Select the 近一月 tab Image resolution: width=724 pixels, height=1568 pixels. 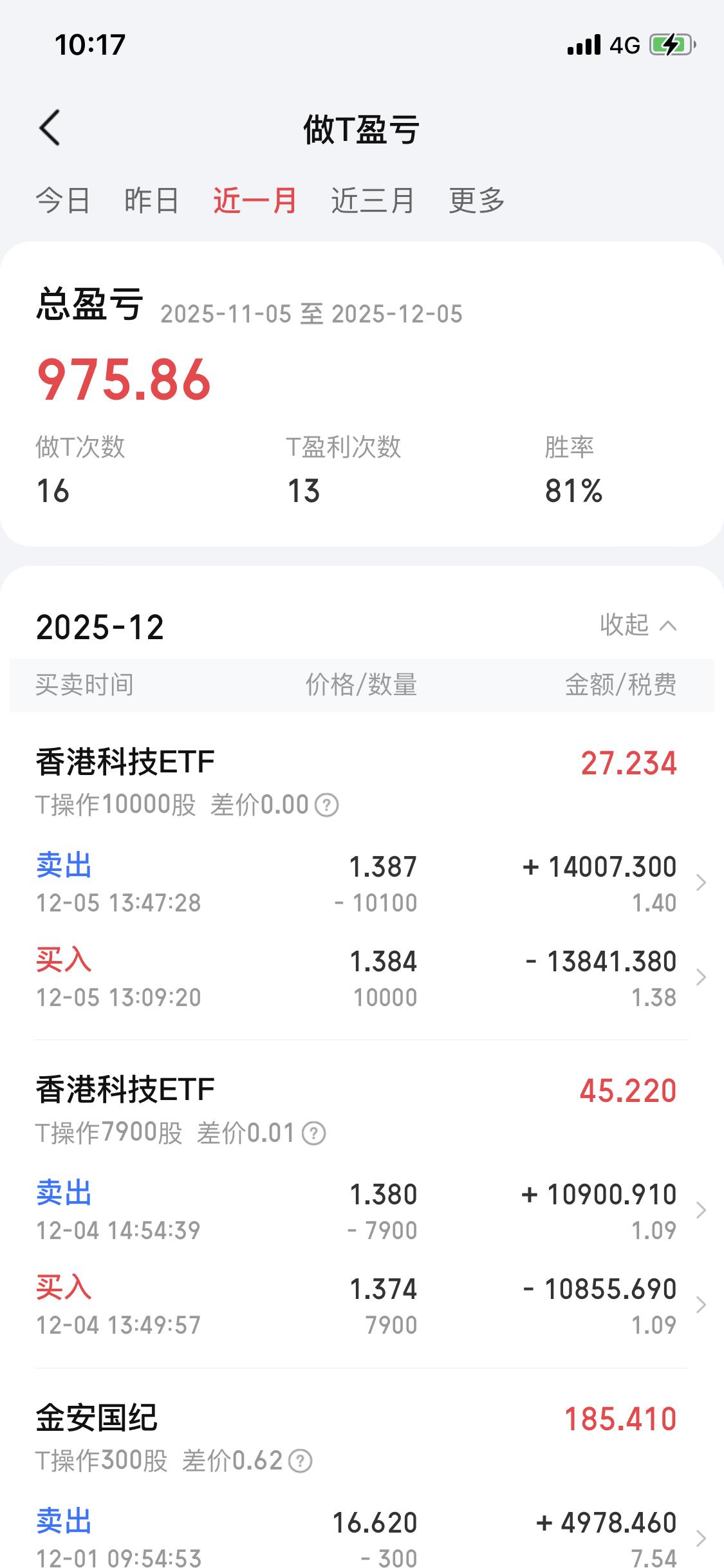coord(255,201)
